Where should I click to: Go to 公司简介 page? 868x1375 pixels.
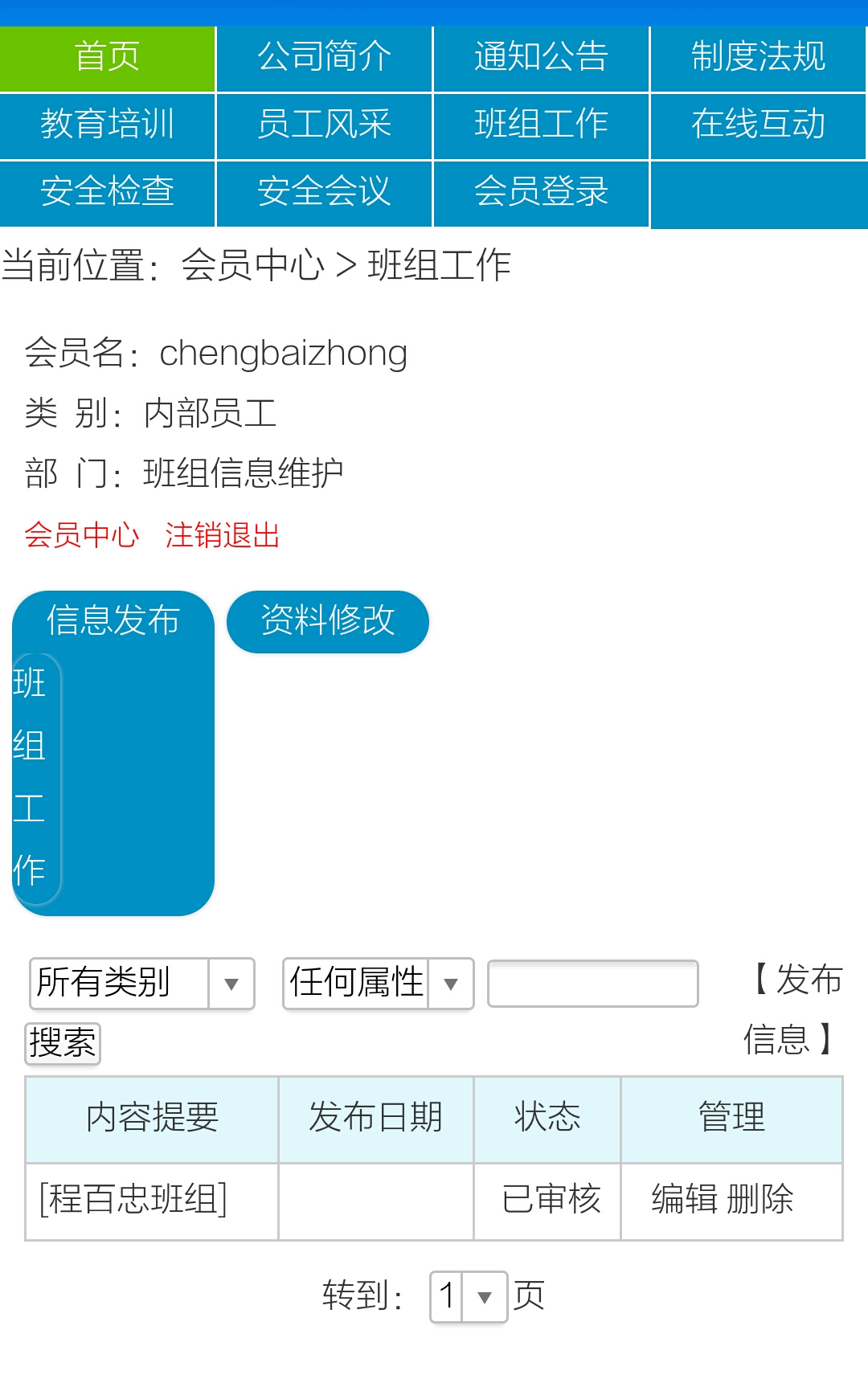[324, 58]
